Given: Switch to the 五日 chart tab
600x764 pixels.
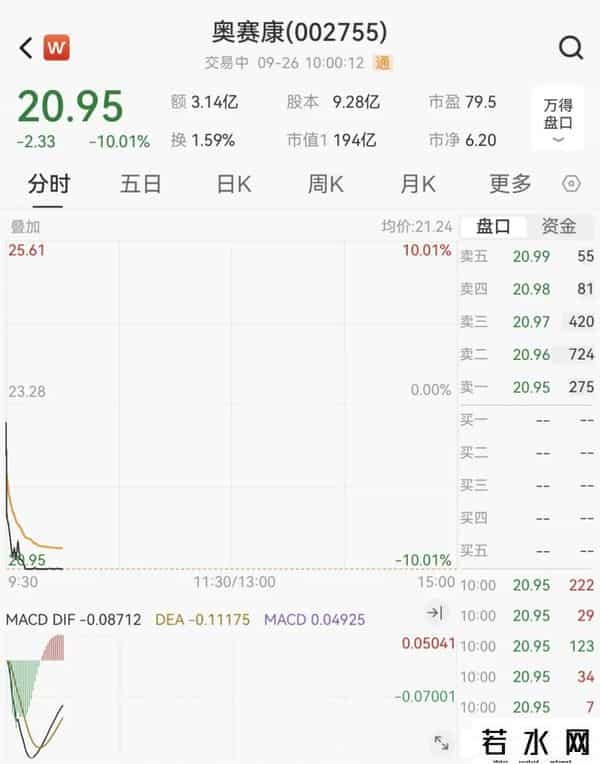Looking at the screenshot, I should pos(140,184).
